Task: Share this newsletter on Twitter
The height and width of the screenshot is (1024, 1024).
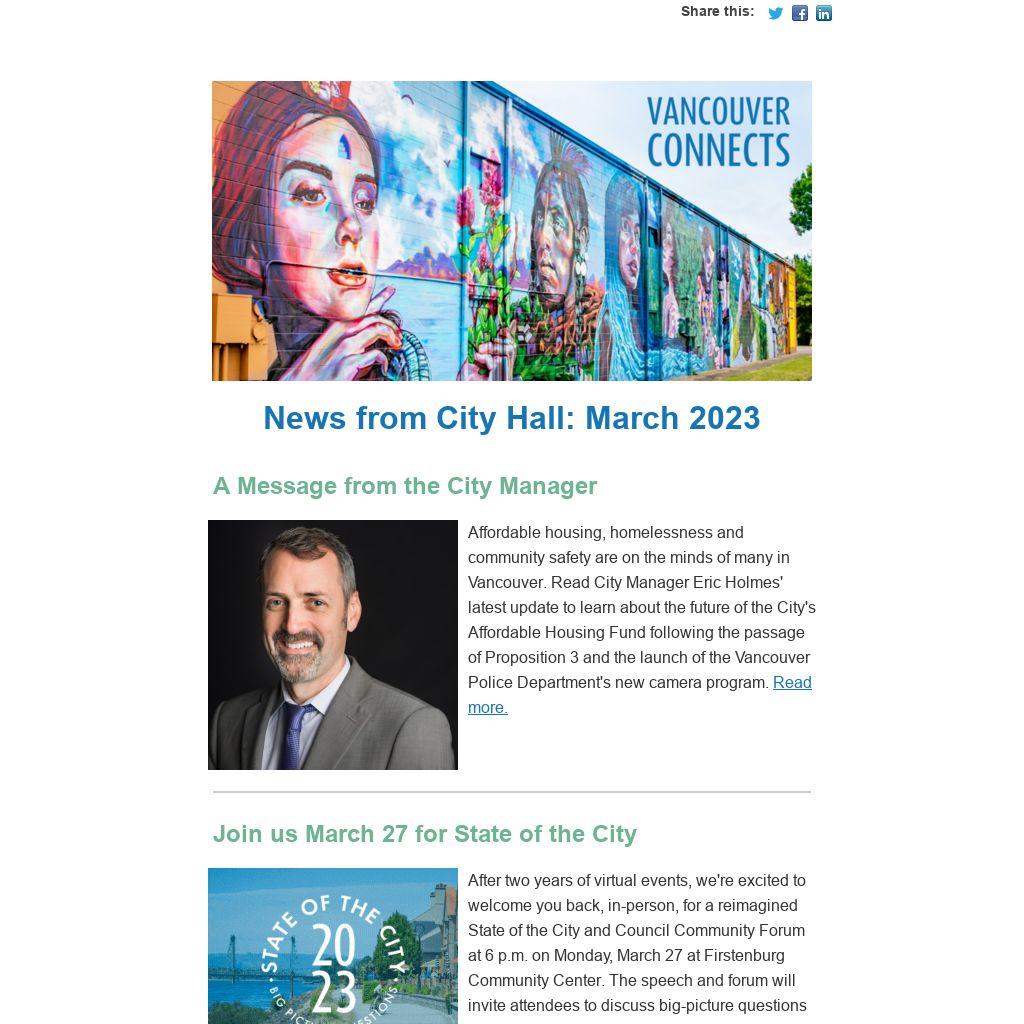Action: (775, 13)
